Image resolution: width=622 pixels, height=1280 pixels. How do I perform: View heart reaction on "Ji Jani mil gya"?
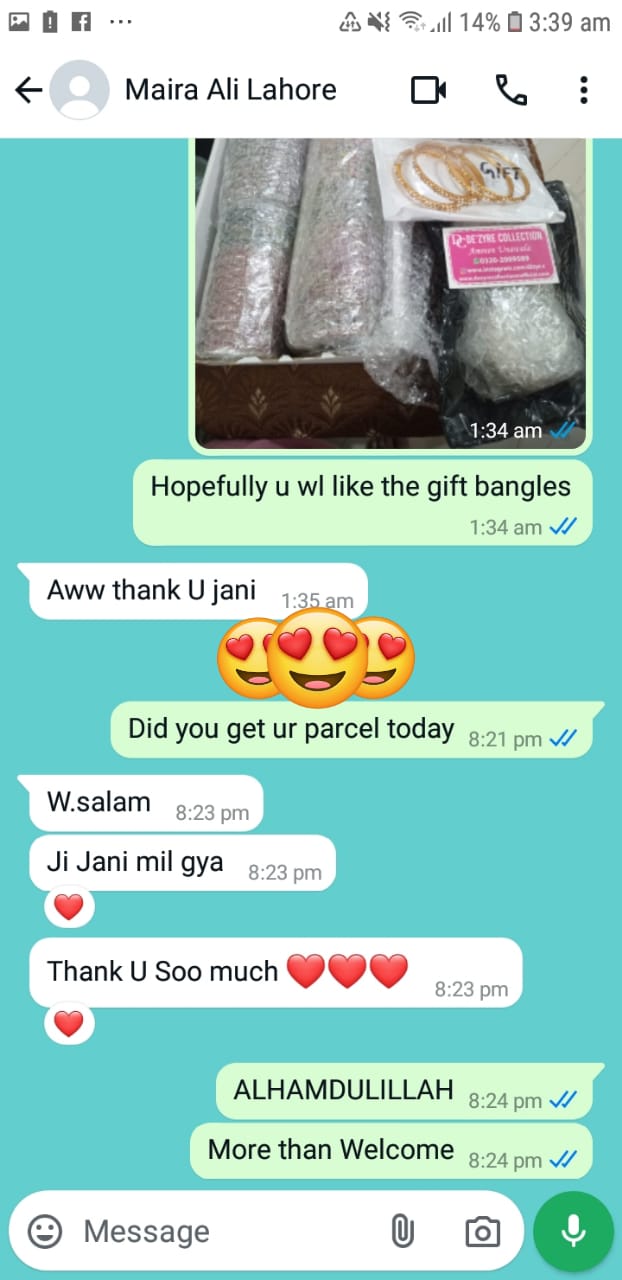(68, 908)
